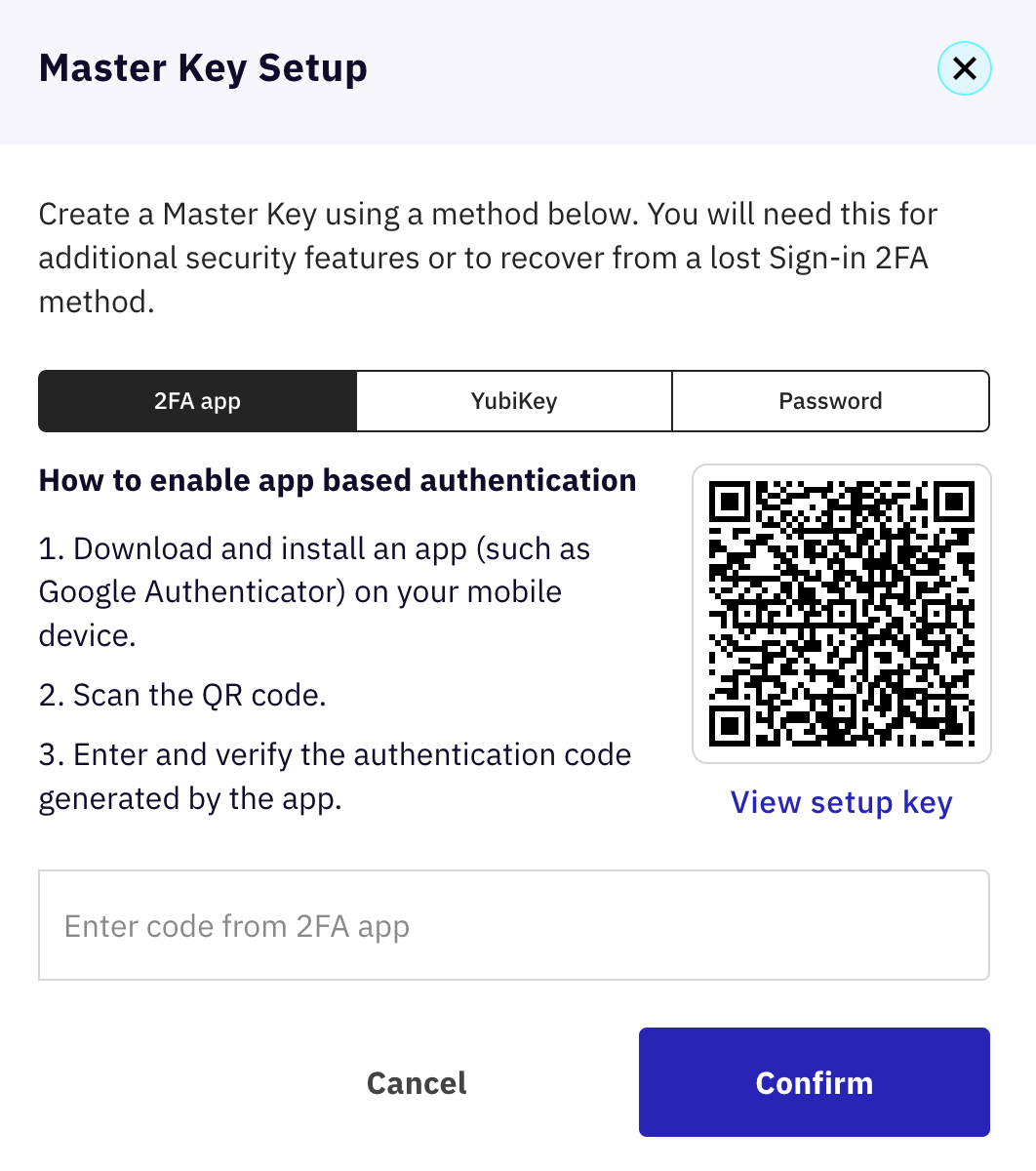Switch to the YubiKey tab
The width and height of the screenshot is (1036, 1171).
(514, 401)
